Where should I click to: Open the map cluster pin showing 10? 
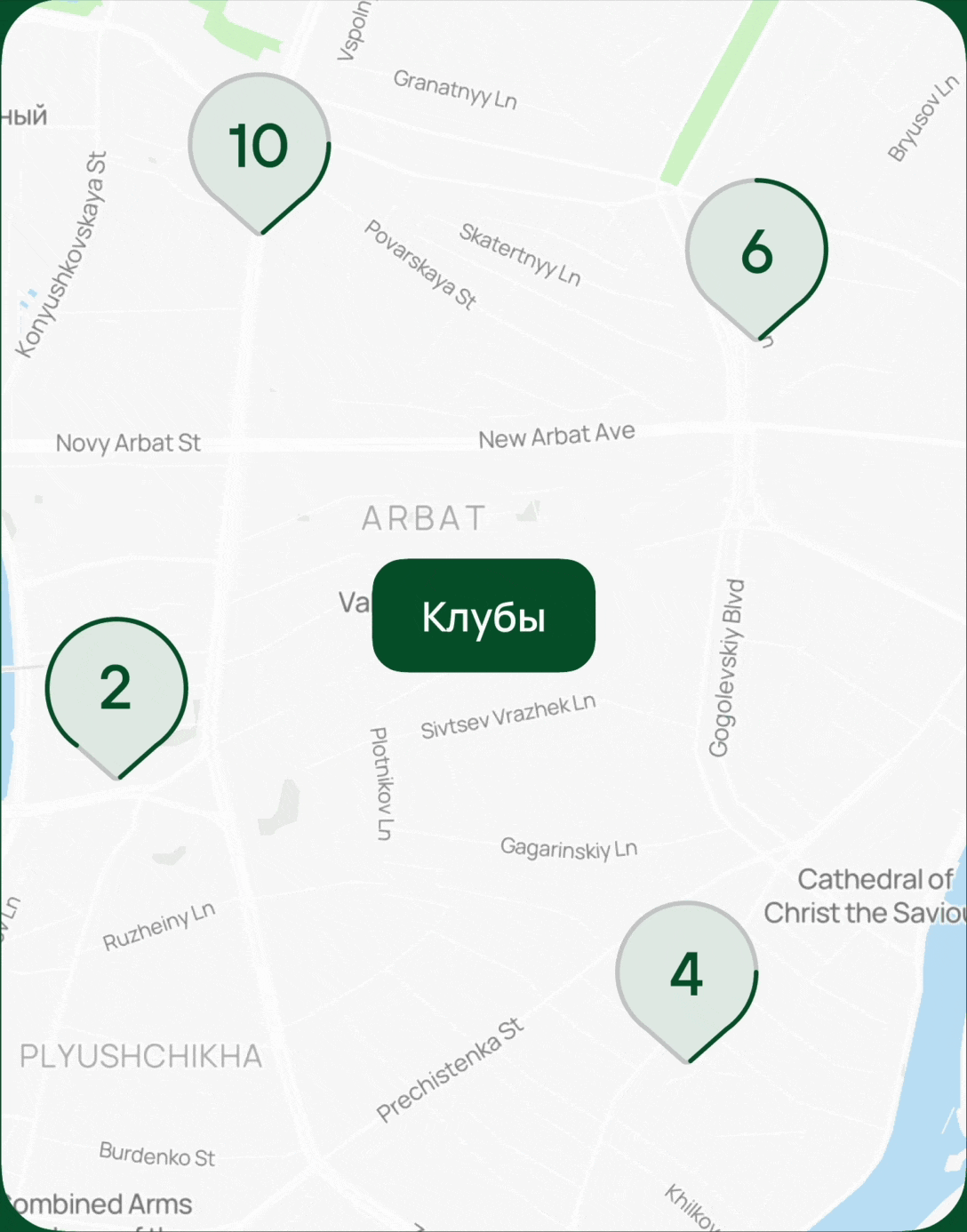260,153
